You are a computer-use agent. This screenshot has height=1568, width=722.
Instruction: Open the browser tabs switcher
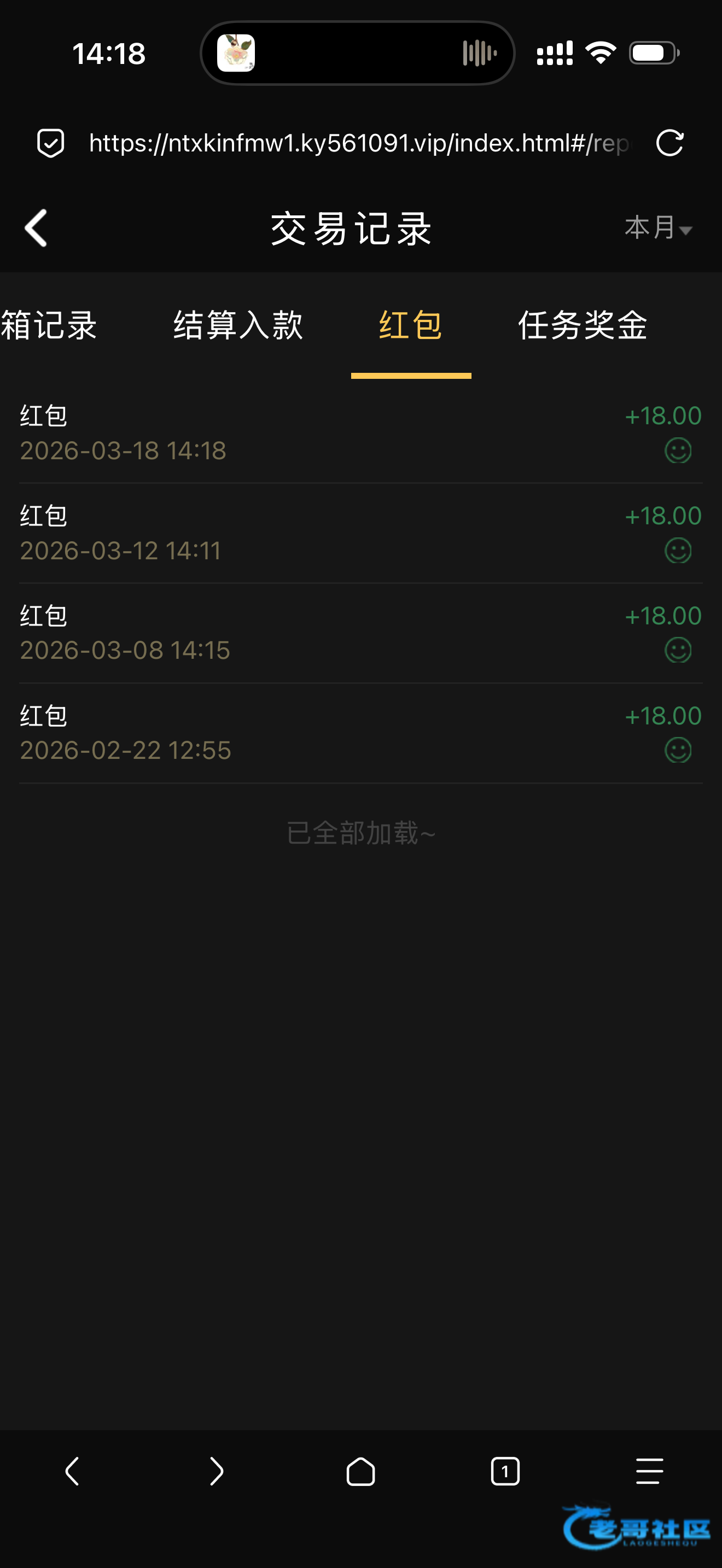click(505, 1472)
